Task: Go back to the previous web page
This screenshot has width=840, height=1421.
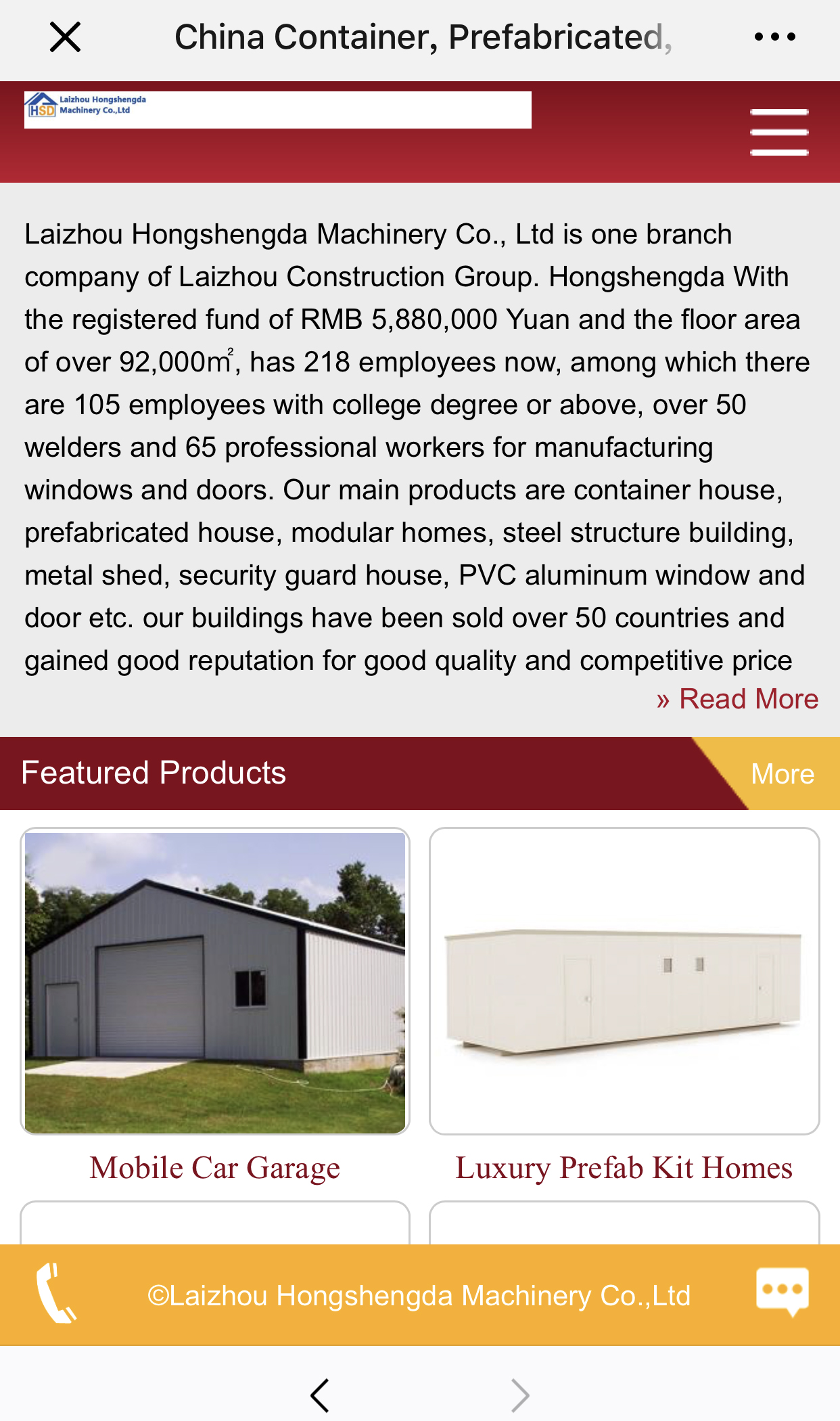Action: 319,1395
